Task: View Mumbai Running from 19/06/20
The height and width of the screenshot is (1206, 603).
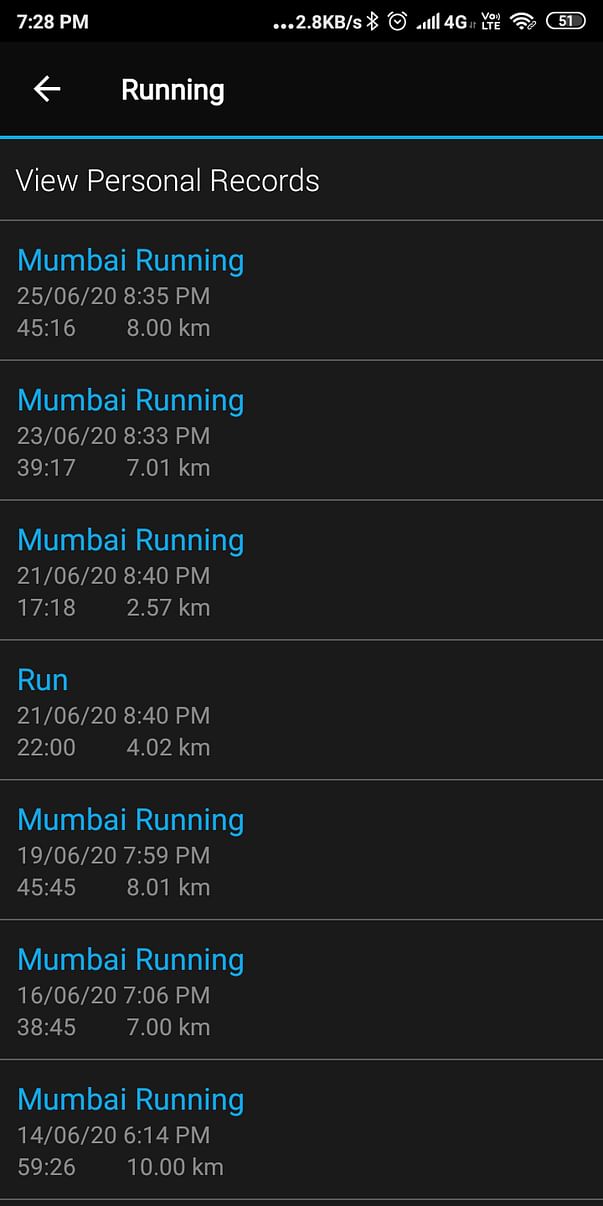Action: pos(301,851)
